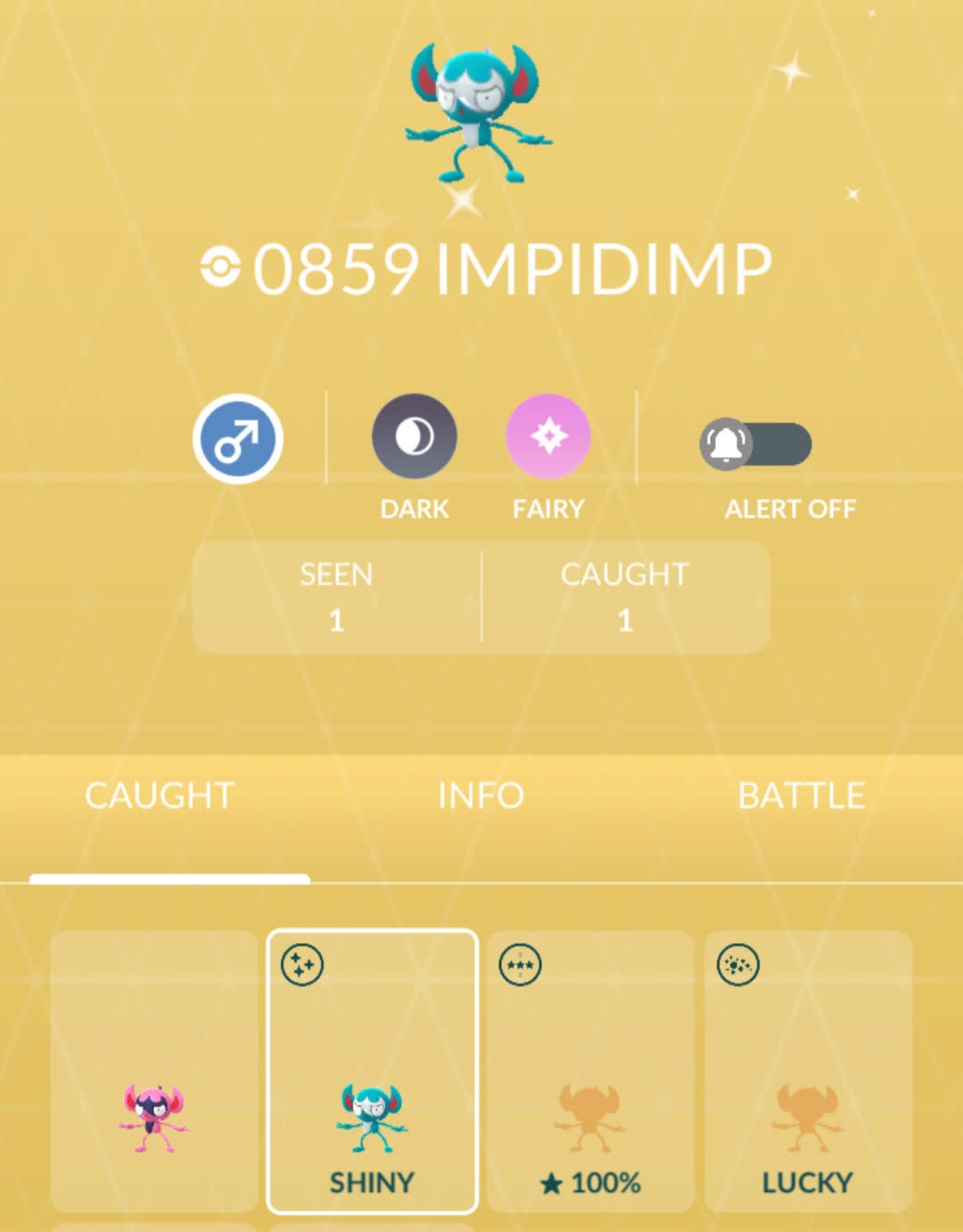The image size is (963, 1232).
Task: Switch to the BATTLE tab
Action: pos(801,796)
